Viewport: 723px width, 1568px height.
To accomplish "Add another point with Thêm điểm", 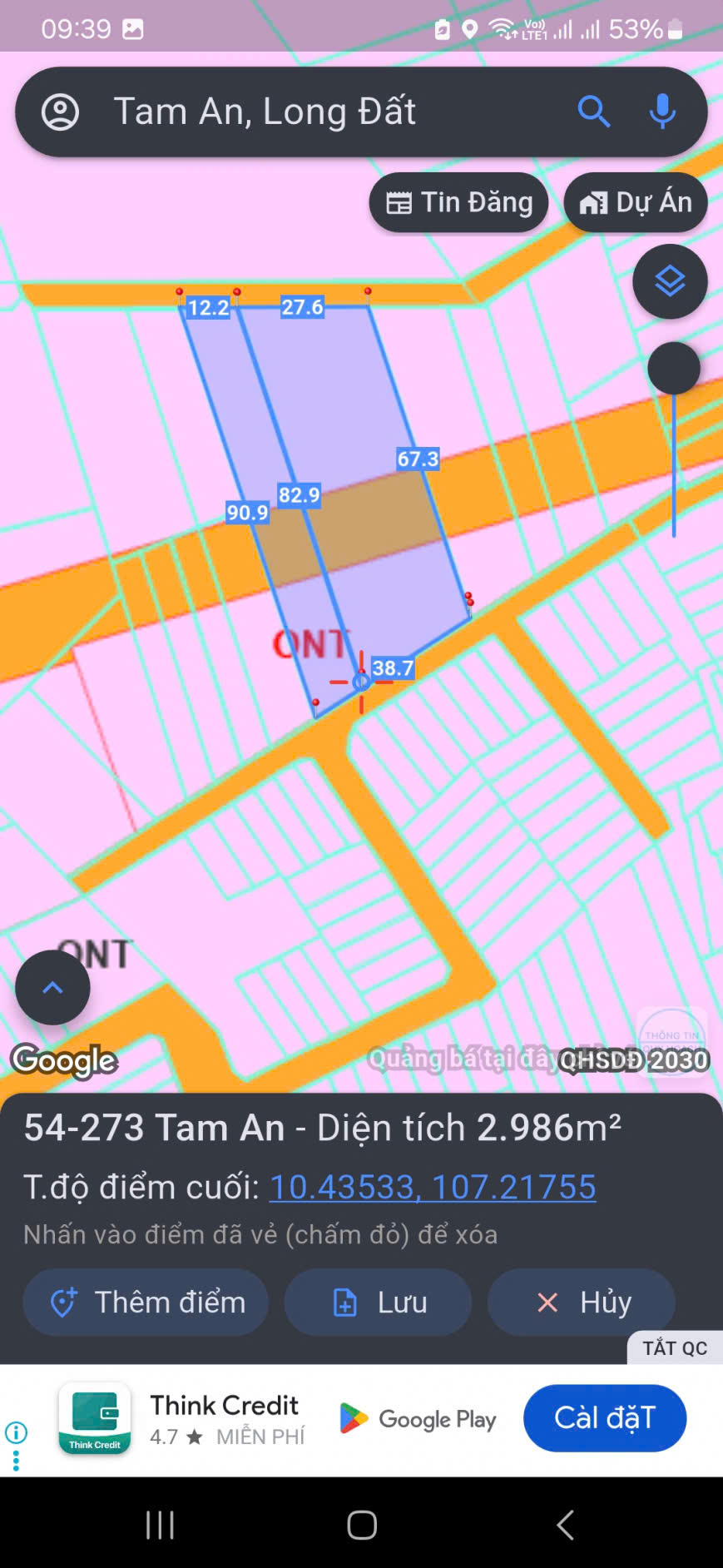I will pos(146,1303).
